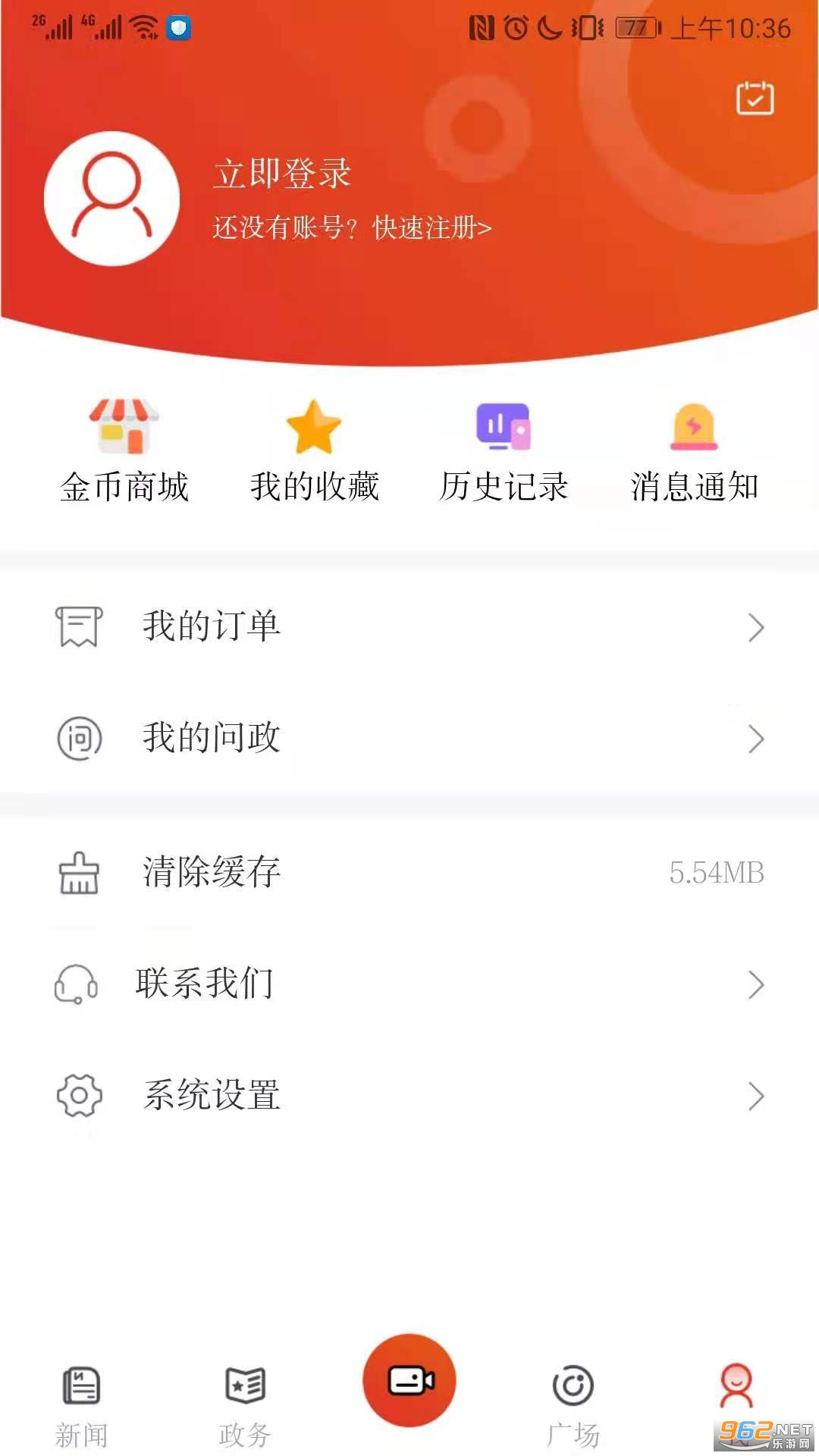Open the 我的订单 row
819x1456 pixels.
click(x=409, y=627)
